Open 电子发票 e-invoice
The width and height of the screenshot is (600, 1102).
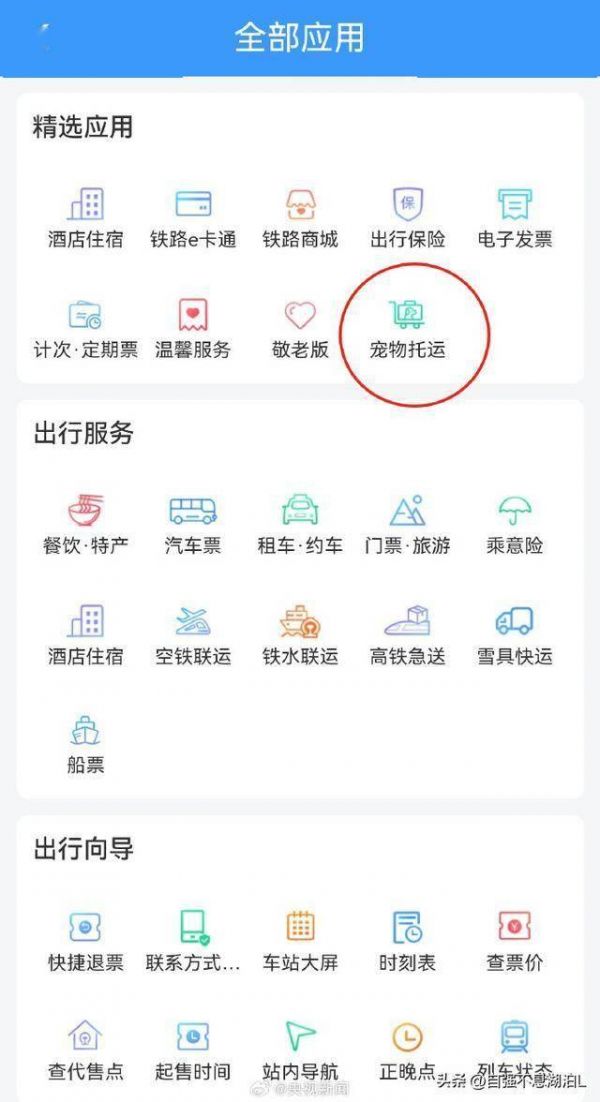tap(515, 219)
